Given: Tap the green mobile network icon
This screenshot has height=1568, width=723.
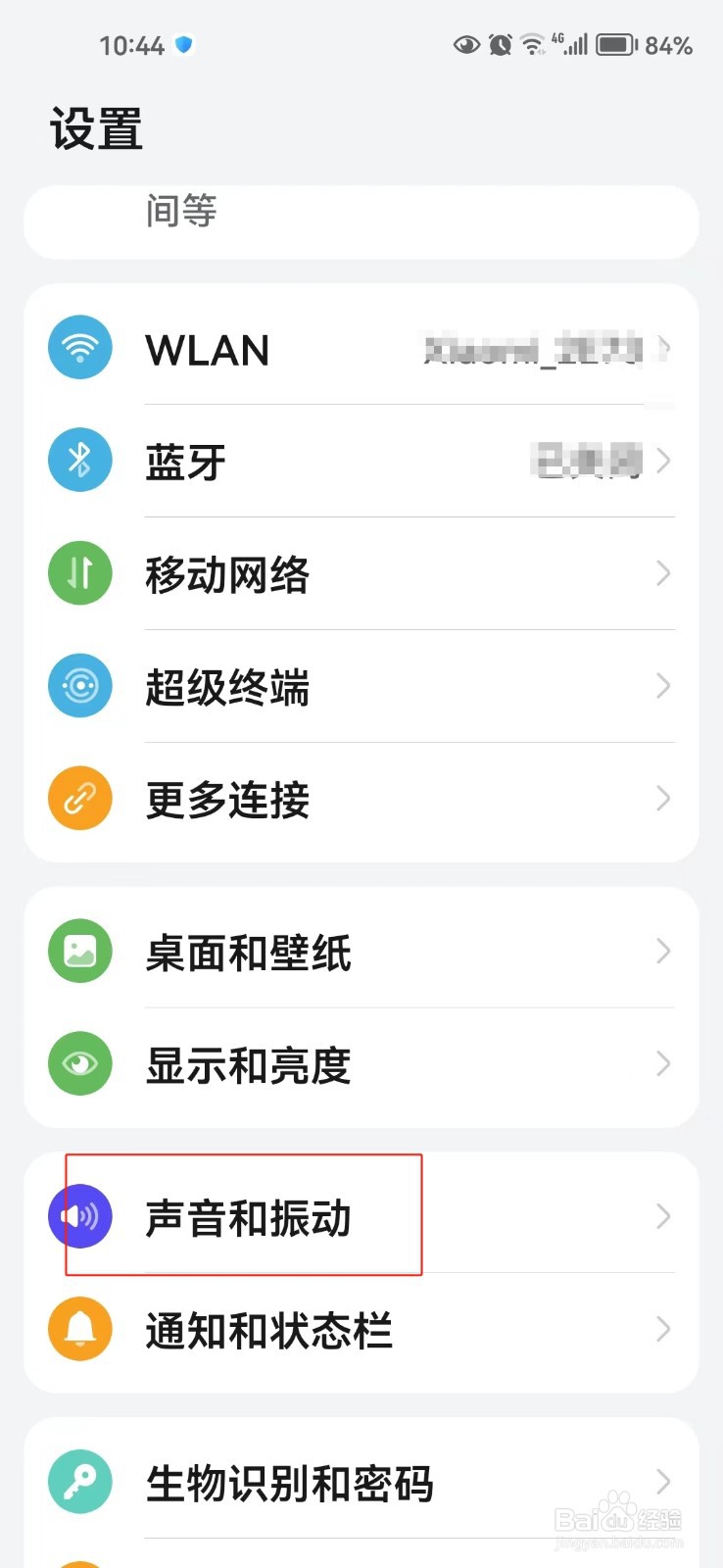Looking at the screenshot, I should pyautogui.click(x=79, y=572).
